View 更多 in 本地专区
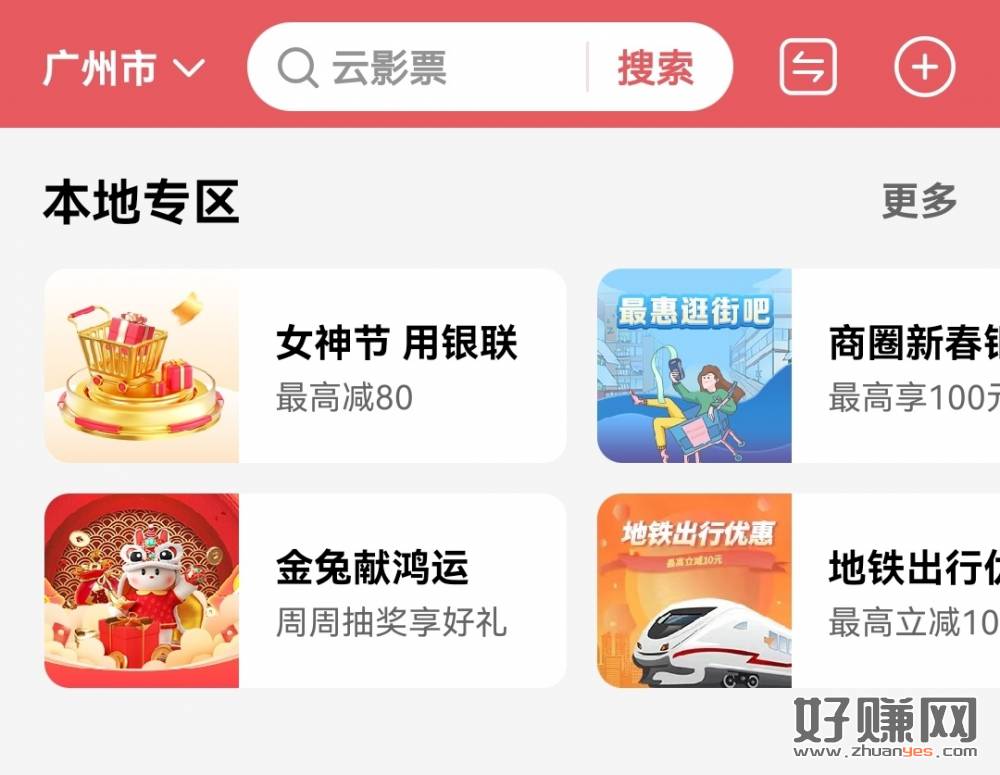This screenshot has height=775, width=1000. point(919,201)
